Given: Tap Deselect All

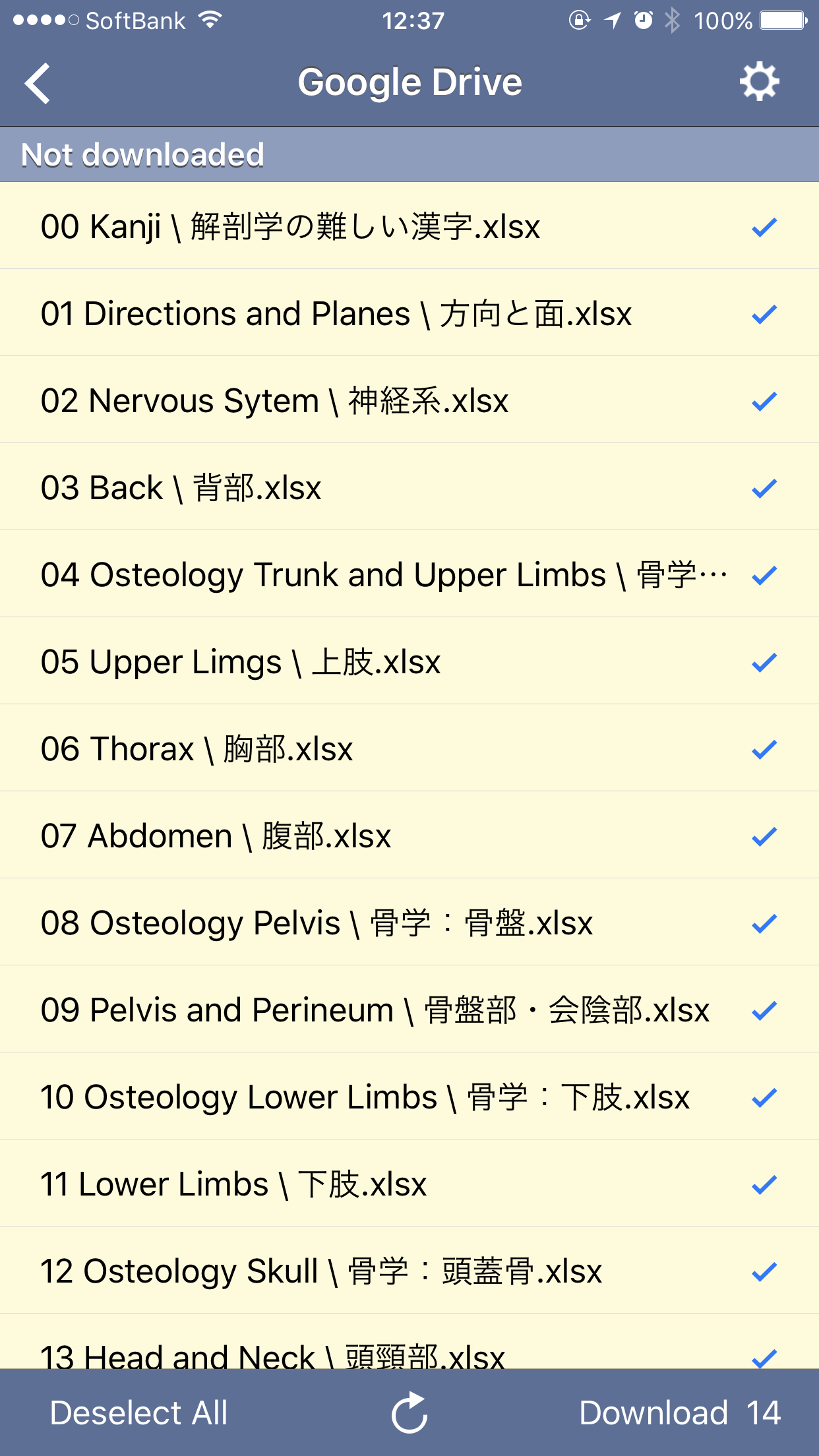Looking at the screenshot, I should (138, 1412).
